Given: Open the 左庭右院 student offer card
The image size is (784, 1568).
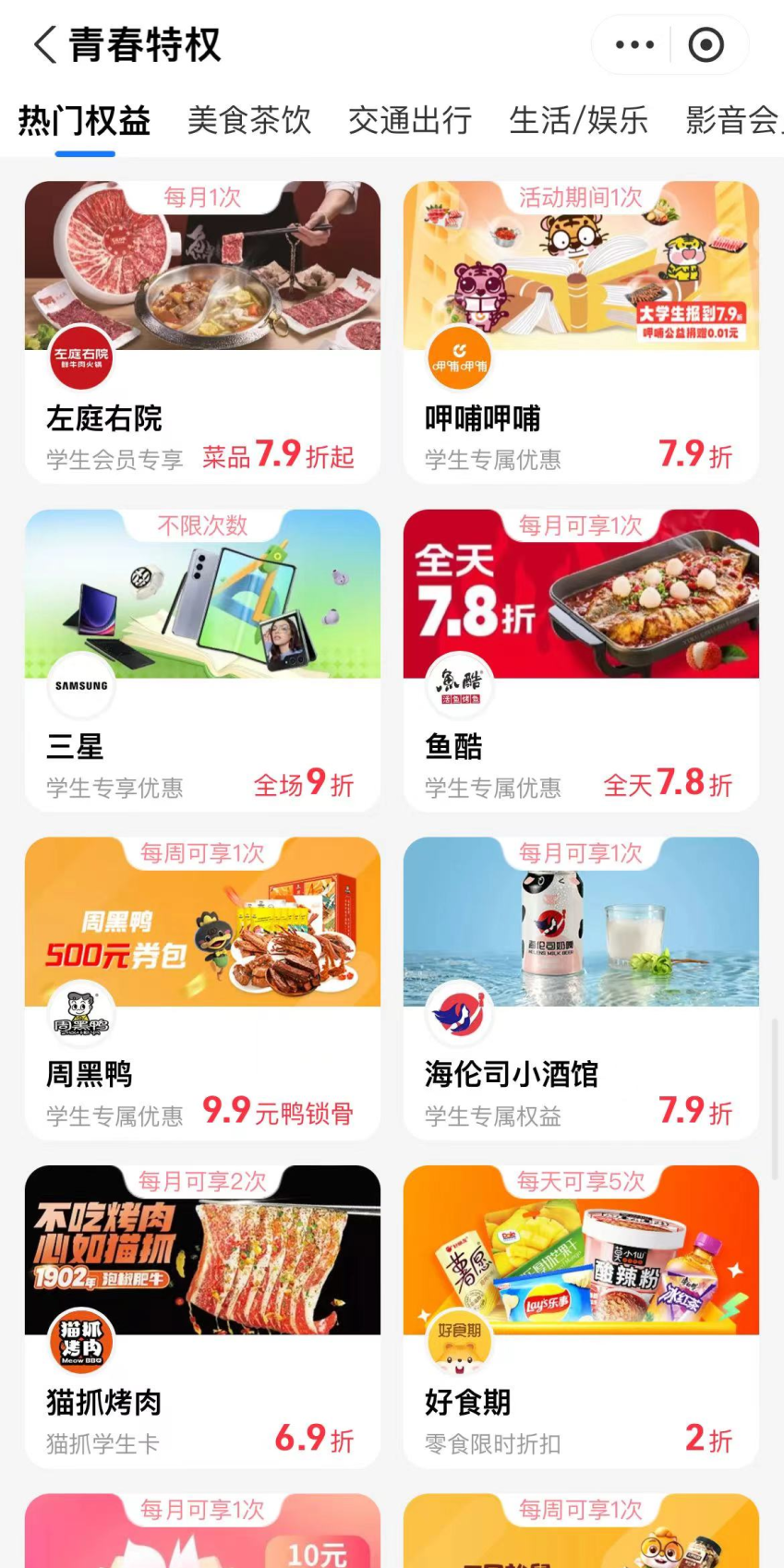Looking at the screenshot, I should (202, 332).
